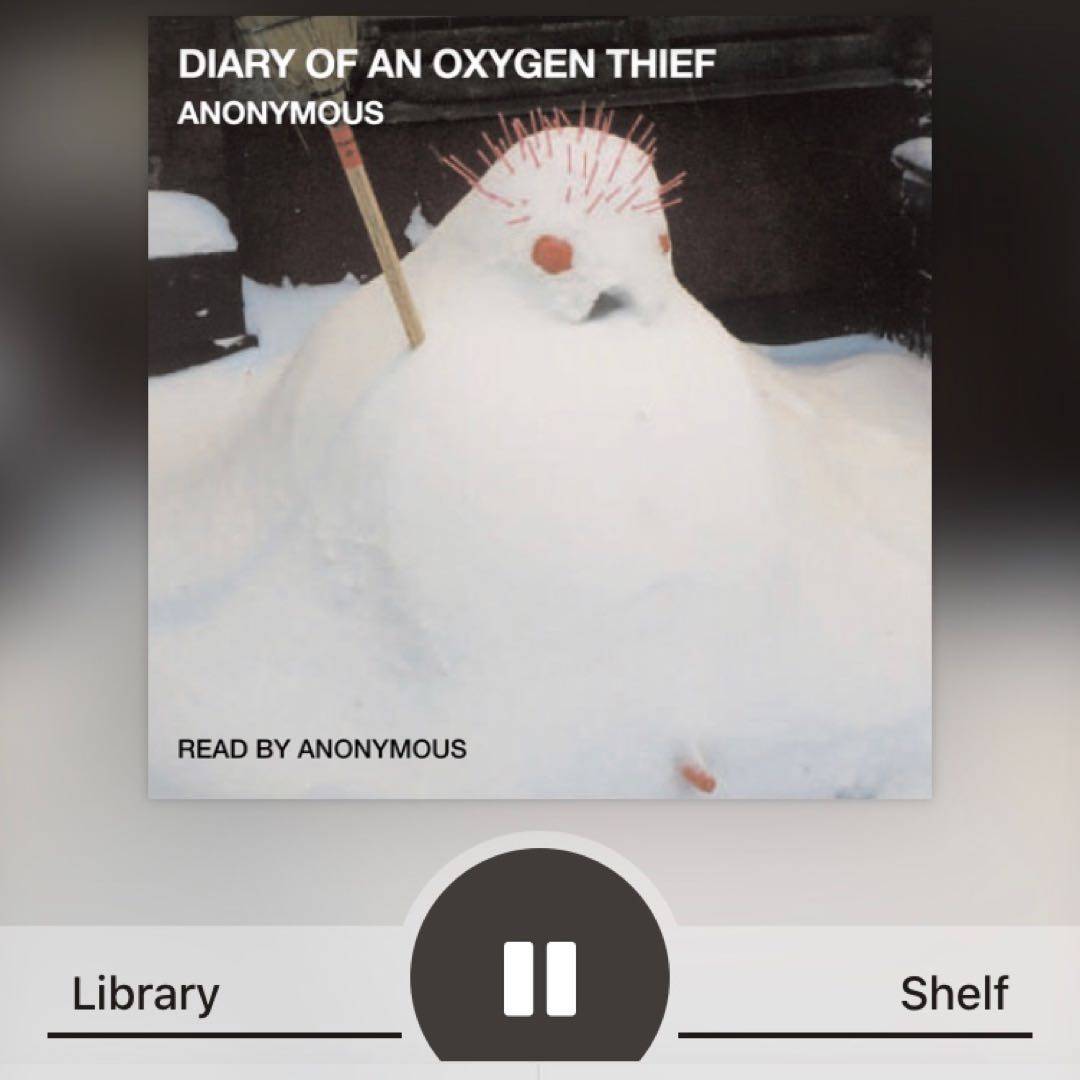Open the Shelf
1080x1080 pixels.
(x=953, y=994)
